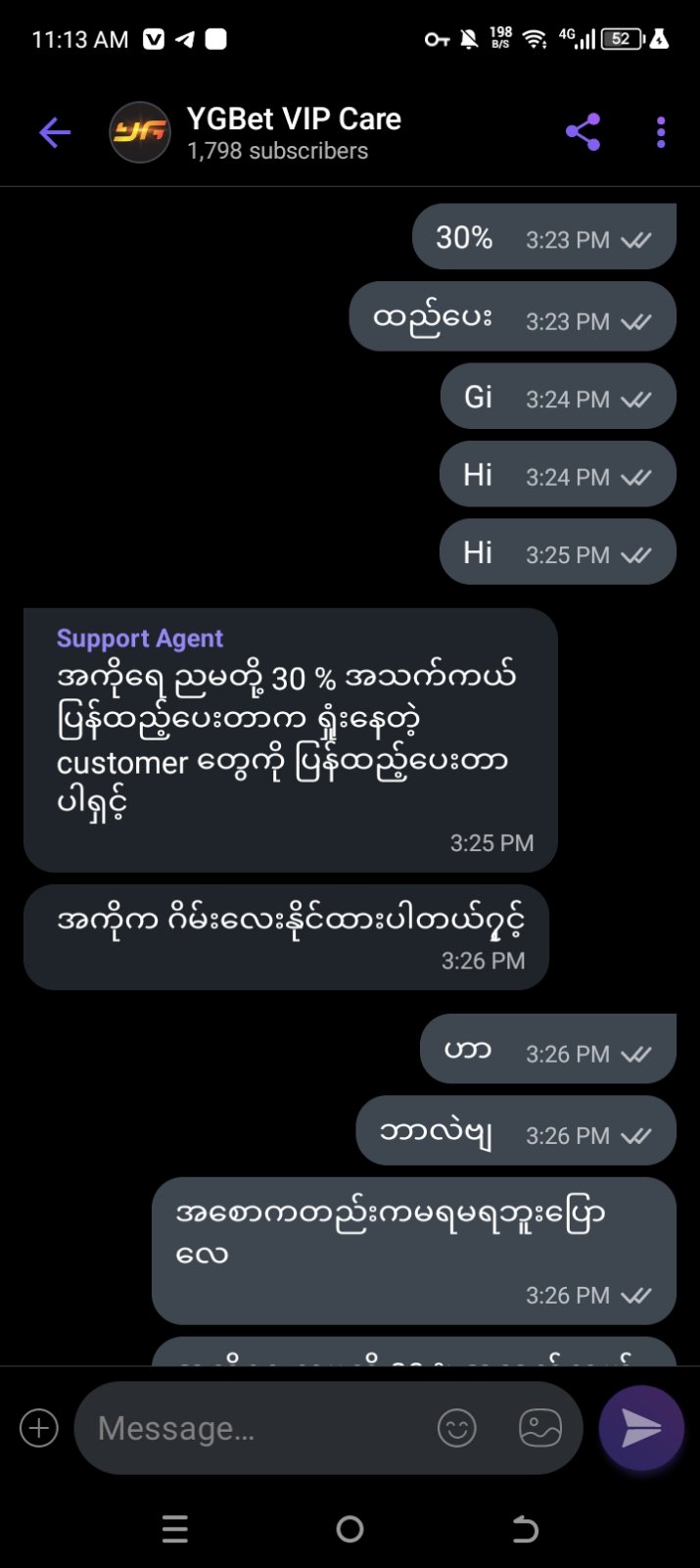Open the three-dot overflow menu
The width and height of the screenshot is (700, 1568).
pyautogui.click(x=661, y=132)
